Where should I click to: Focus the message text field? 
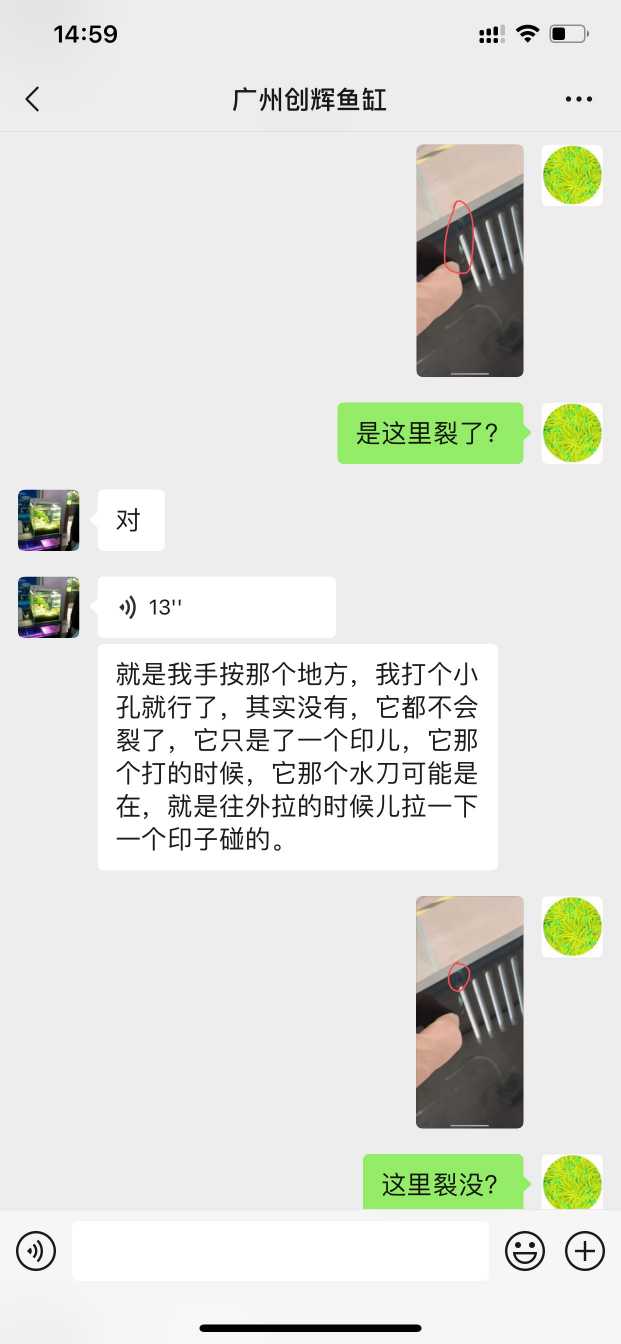280,1251
